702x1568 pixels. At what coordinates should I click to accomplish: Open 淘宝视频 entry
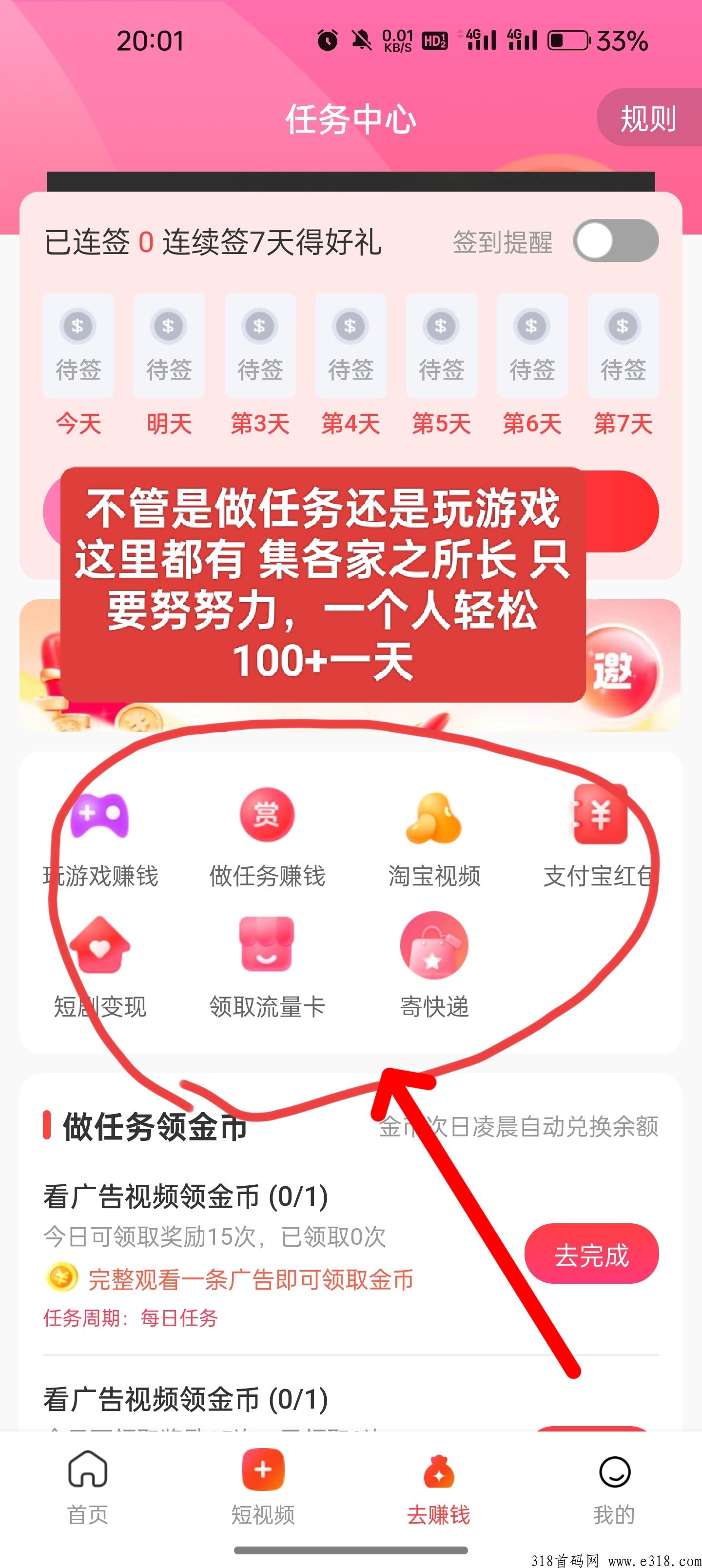(x=434, y=839)
